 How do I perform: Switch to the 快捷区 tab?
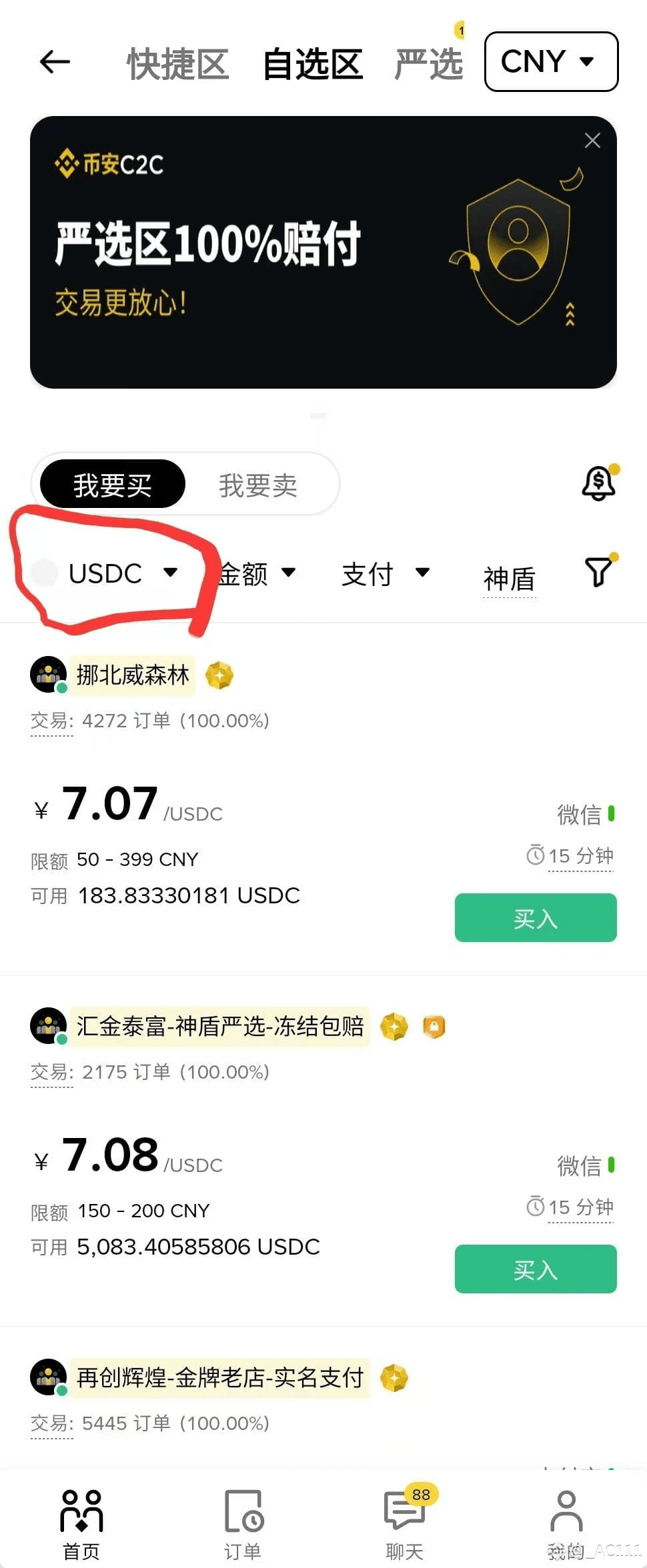point(175,61)
